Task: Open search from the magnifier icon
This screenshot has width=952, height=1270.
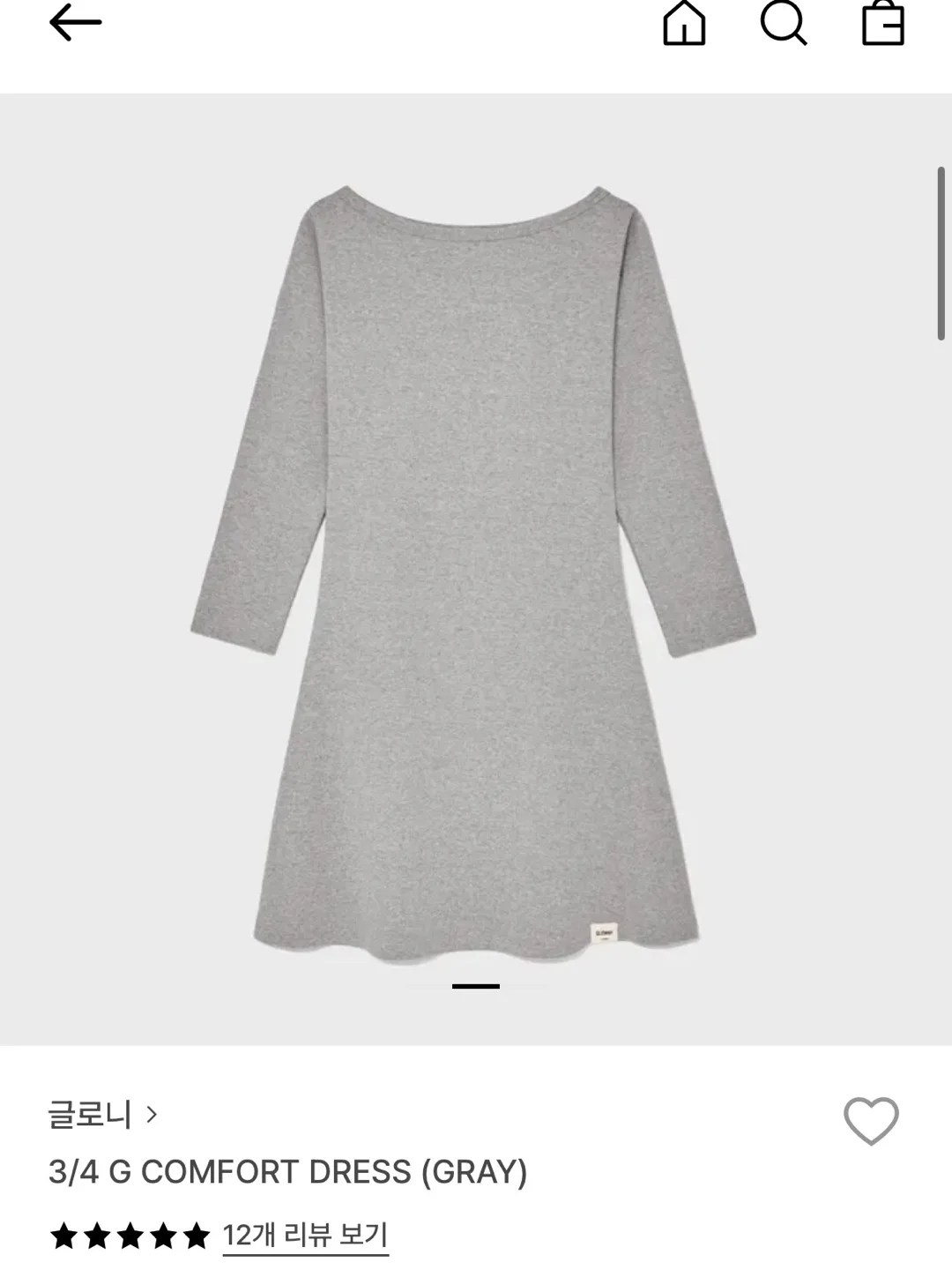Action: (x=783, y=24)
